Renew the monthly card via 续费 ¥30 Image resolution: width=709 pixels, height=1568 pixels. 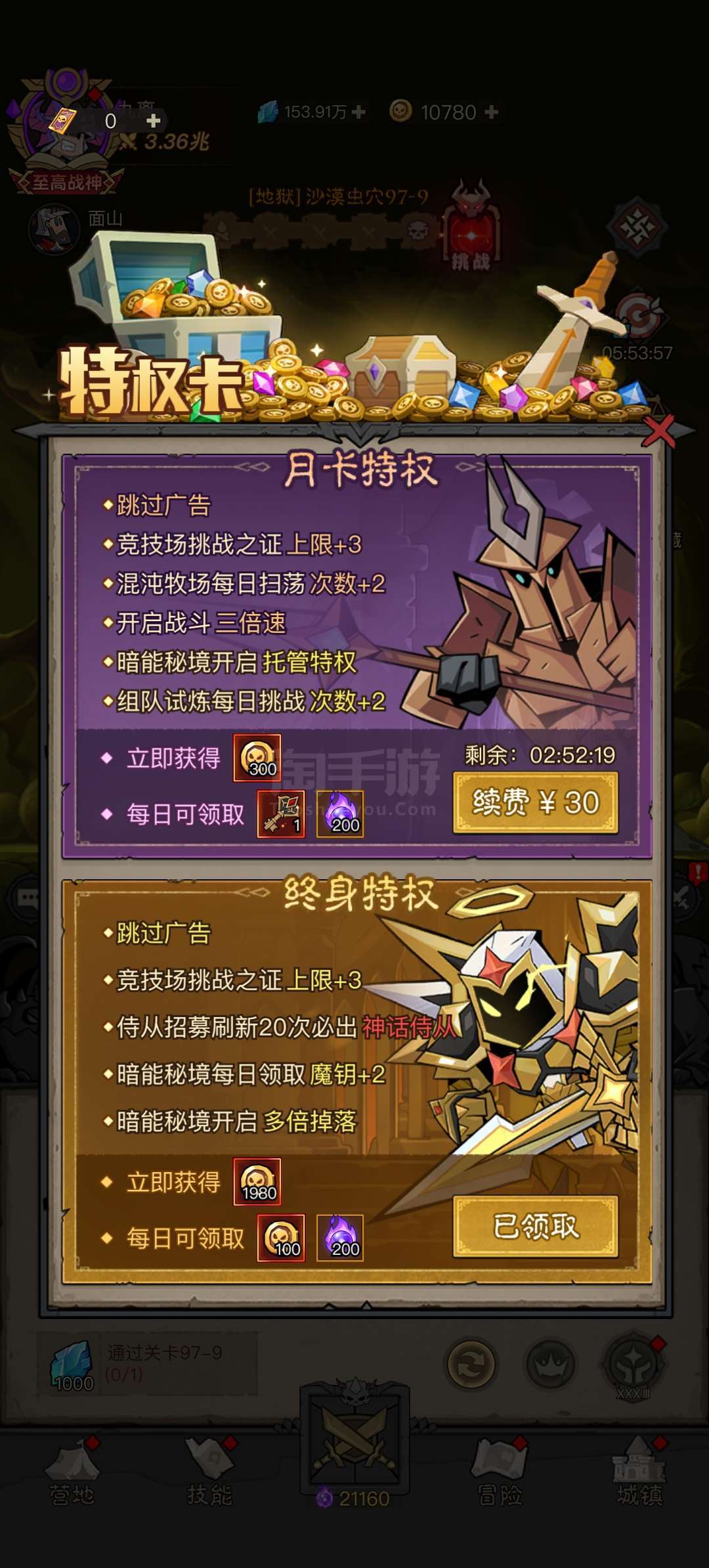536,802
